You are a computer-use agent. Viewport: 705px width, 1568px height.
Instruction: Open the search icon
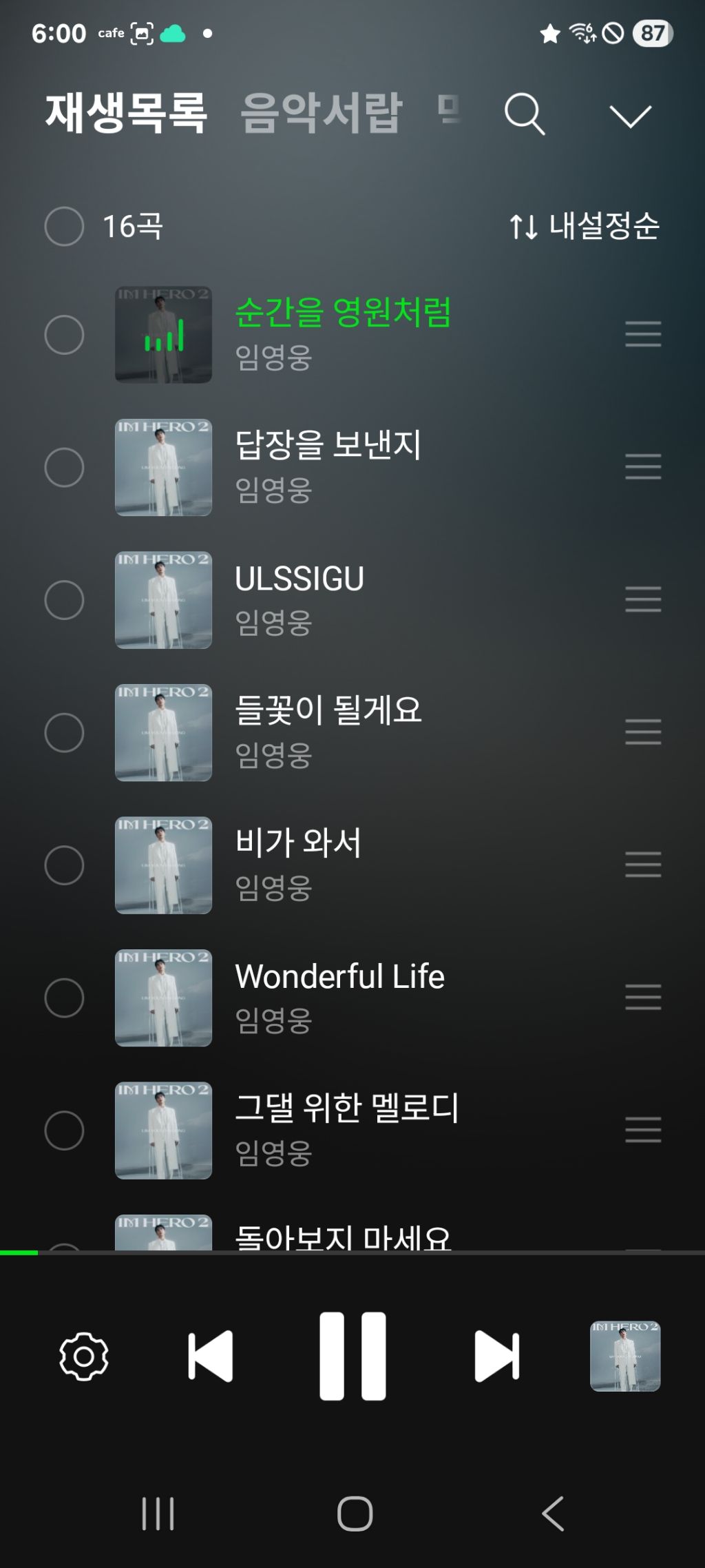tap(525, 114)
